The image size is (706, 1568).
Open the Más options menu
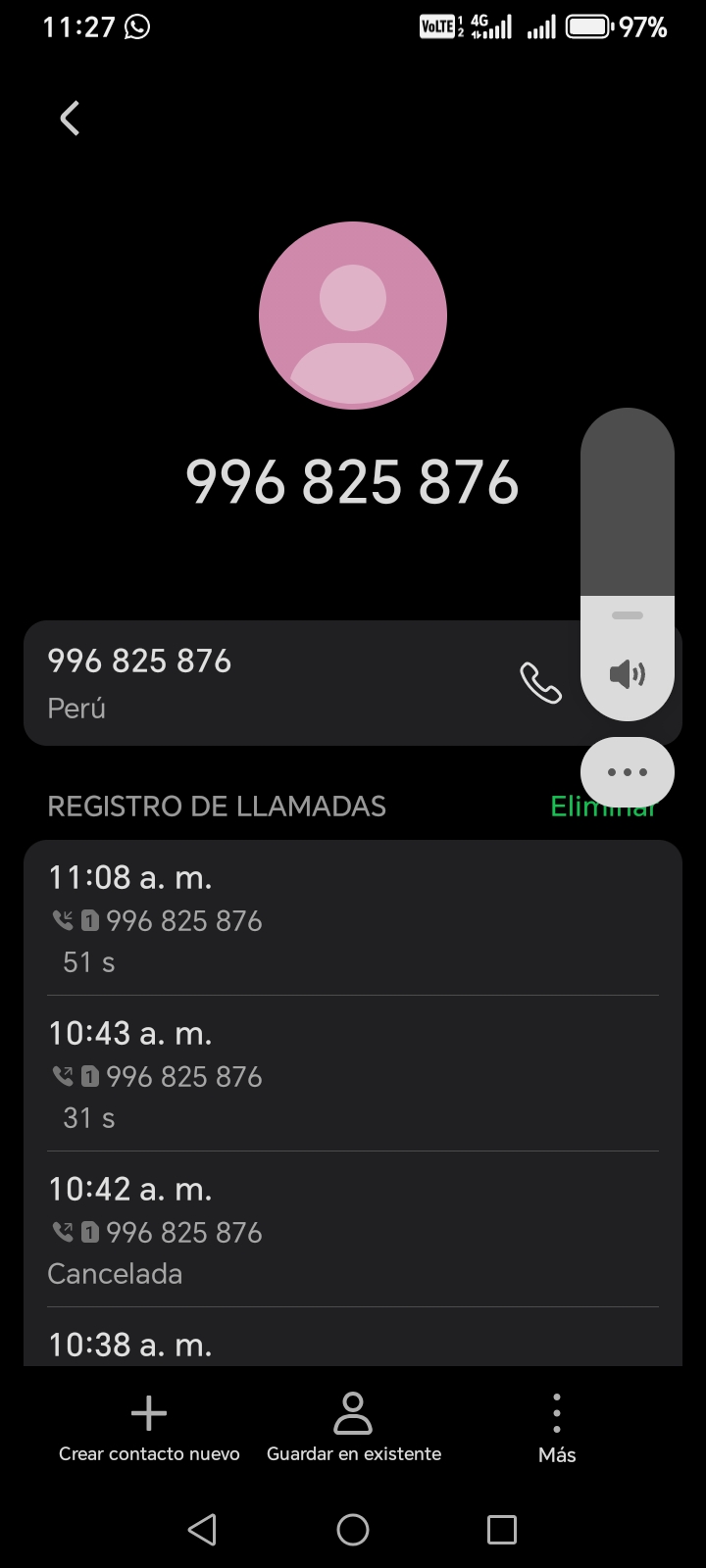tap(557, 1428)
